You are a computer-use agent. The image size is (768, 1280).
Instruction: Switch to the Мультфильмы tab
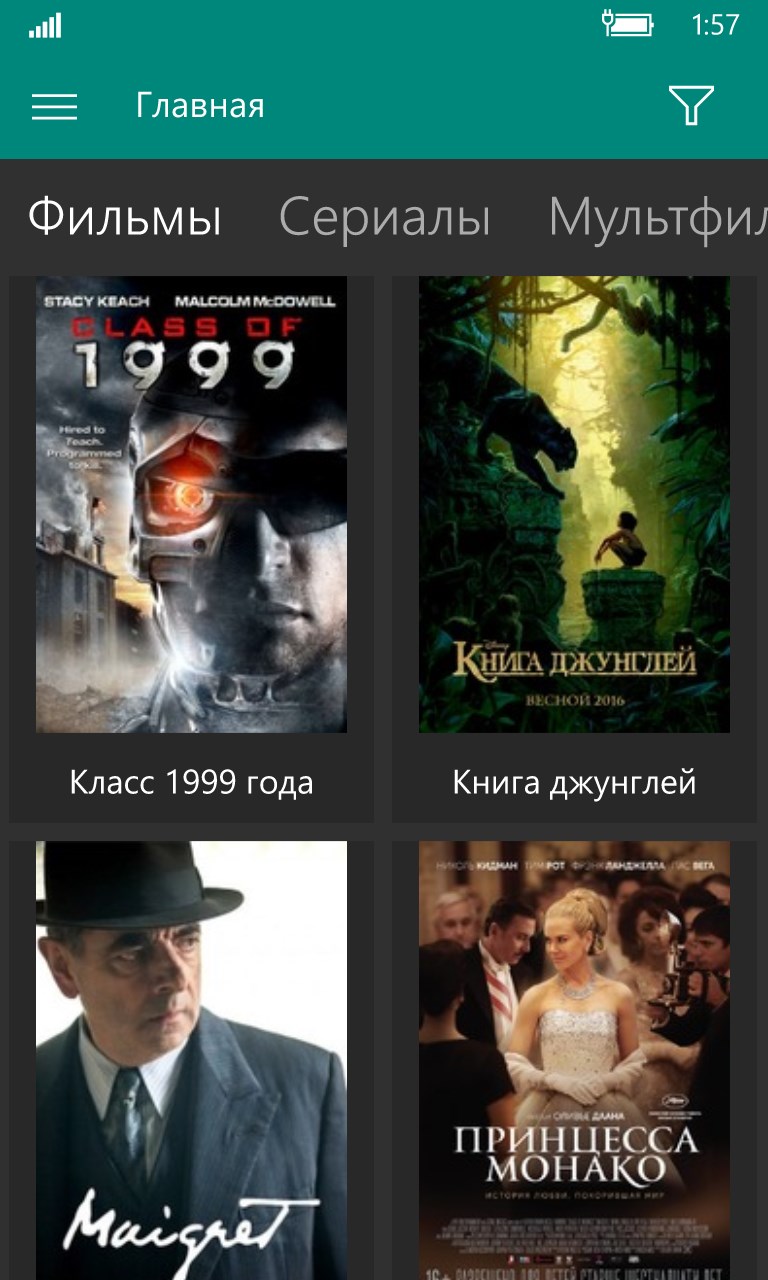(x=657, y=217)
